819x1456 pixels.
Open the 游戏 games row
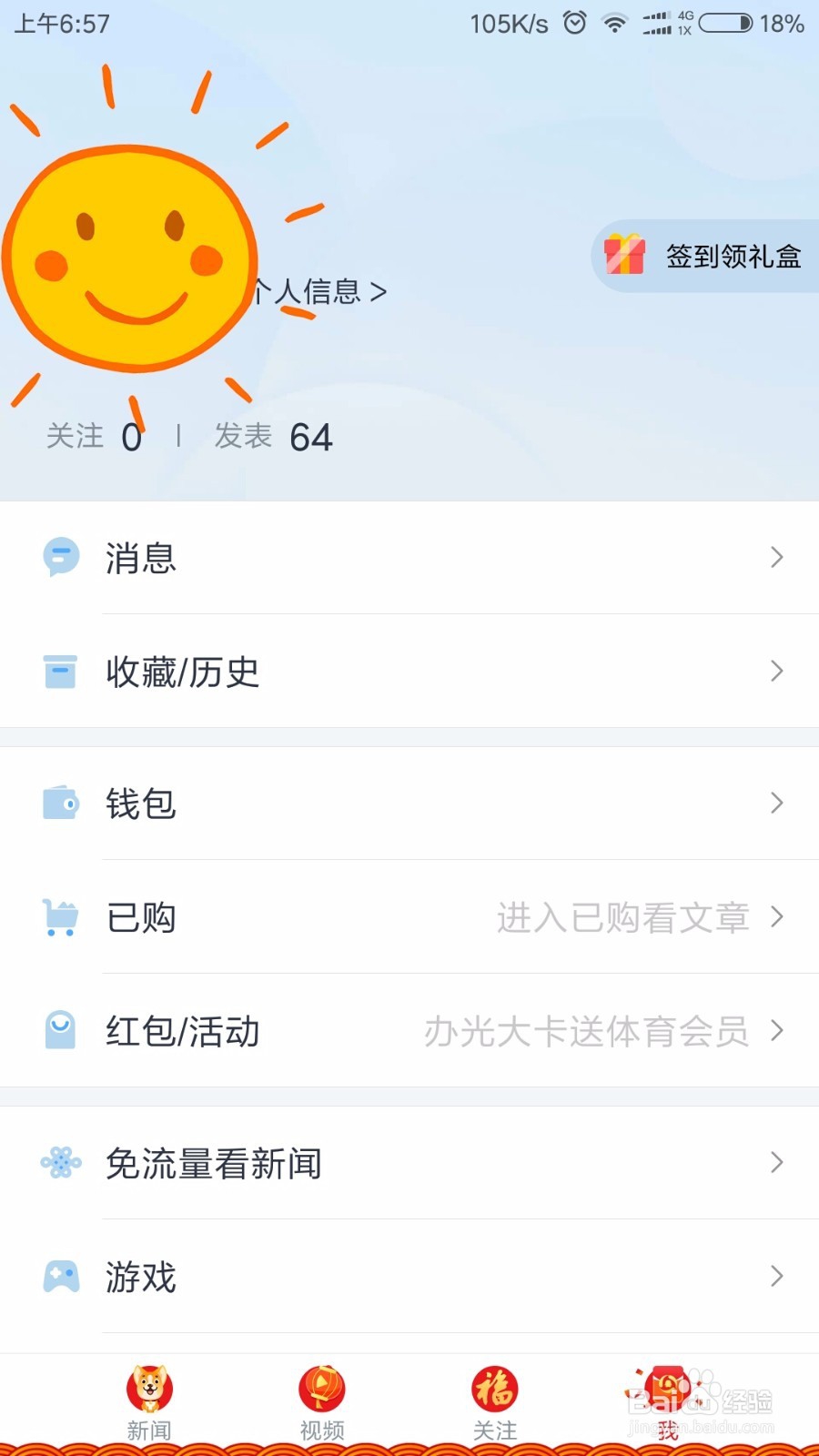point(409,1277)
